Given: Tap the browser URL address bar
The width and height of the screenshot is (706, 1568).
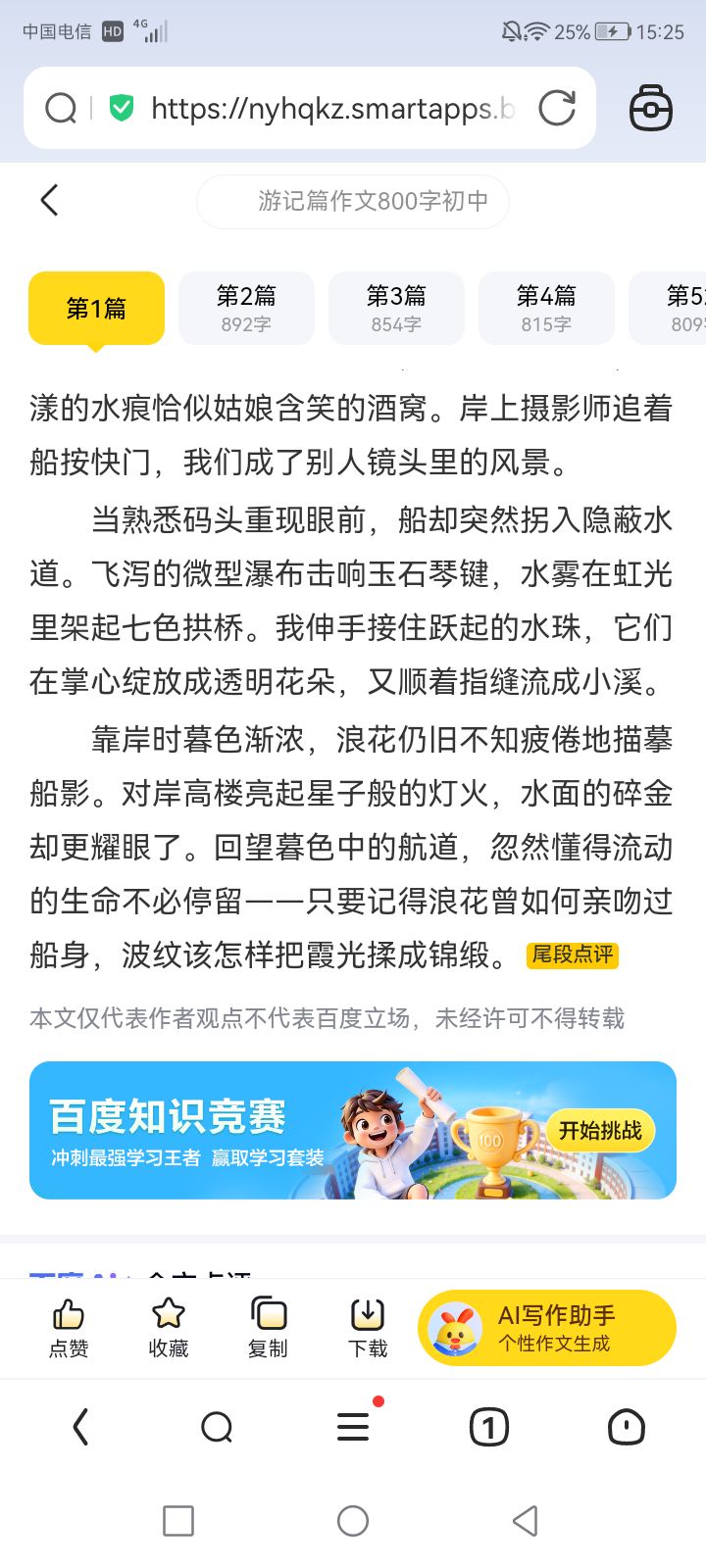Looking at the screenshot, I should click(331, 108).
